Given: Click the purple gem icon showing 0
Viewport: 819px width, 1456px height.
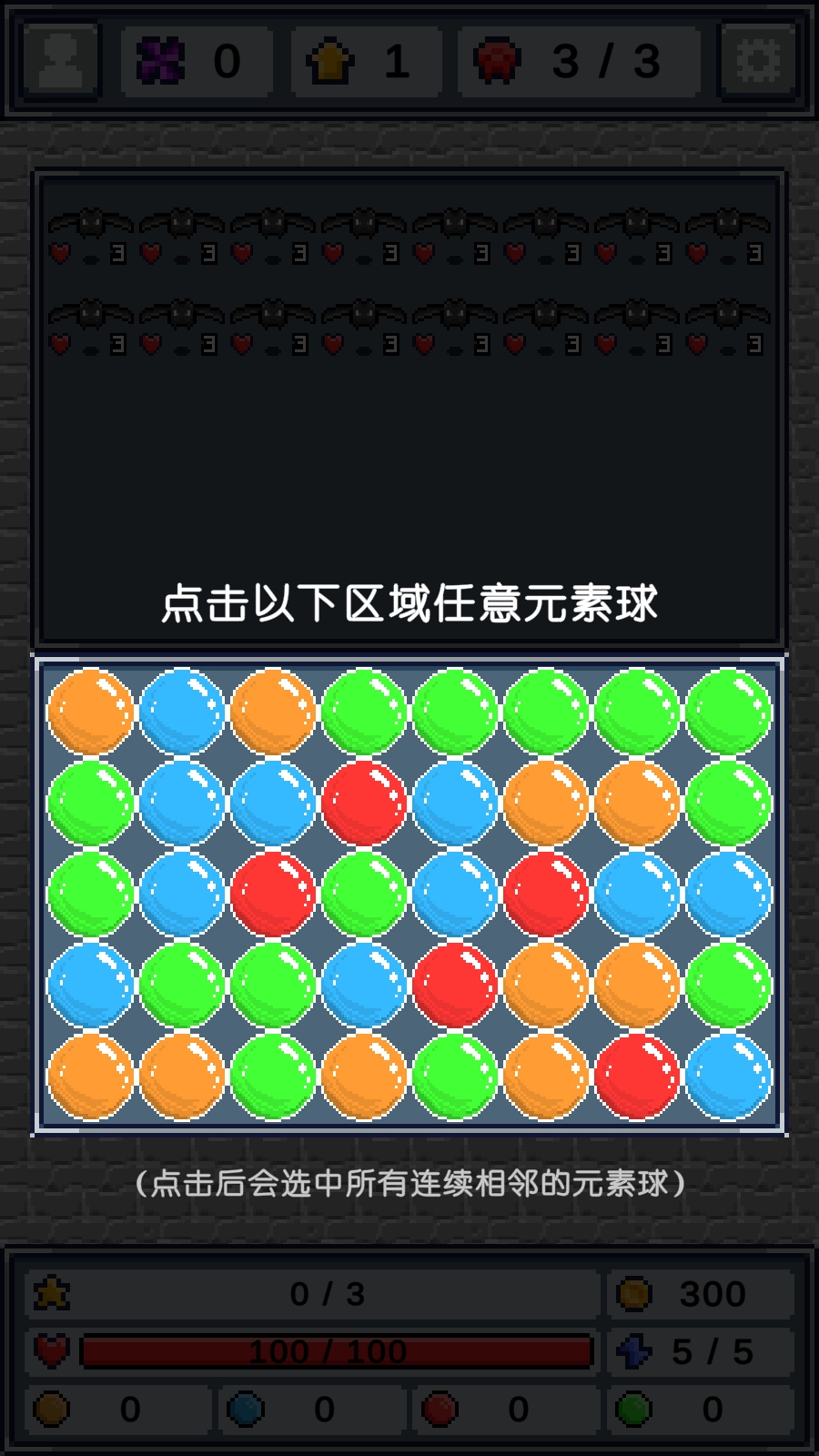Looking at the screenshot, I should pyautogui.click(x=157, y=60).
